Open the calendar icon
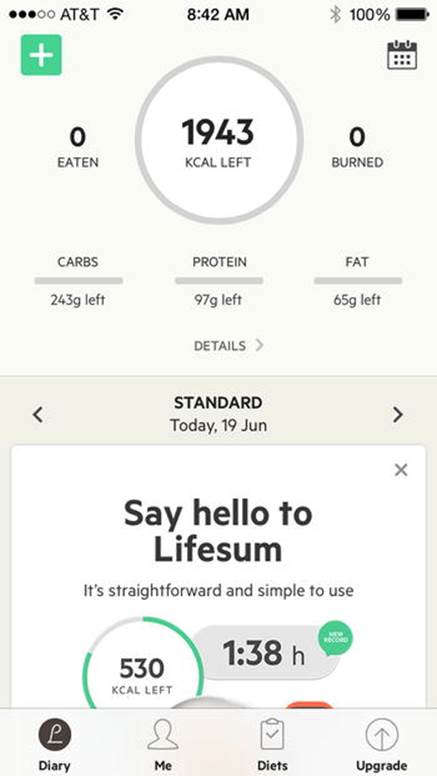This screenshot has height=776, width=437. point(402,55)
